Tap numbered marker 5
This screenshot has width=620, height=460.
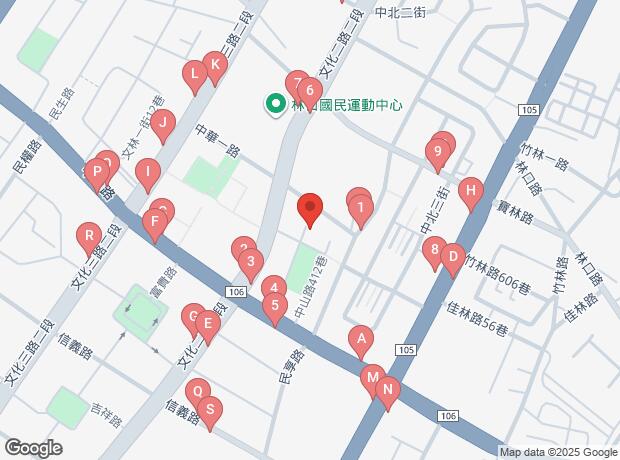[x=275, y=306]
